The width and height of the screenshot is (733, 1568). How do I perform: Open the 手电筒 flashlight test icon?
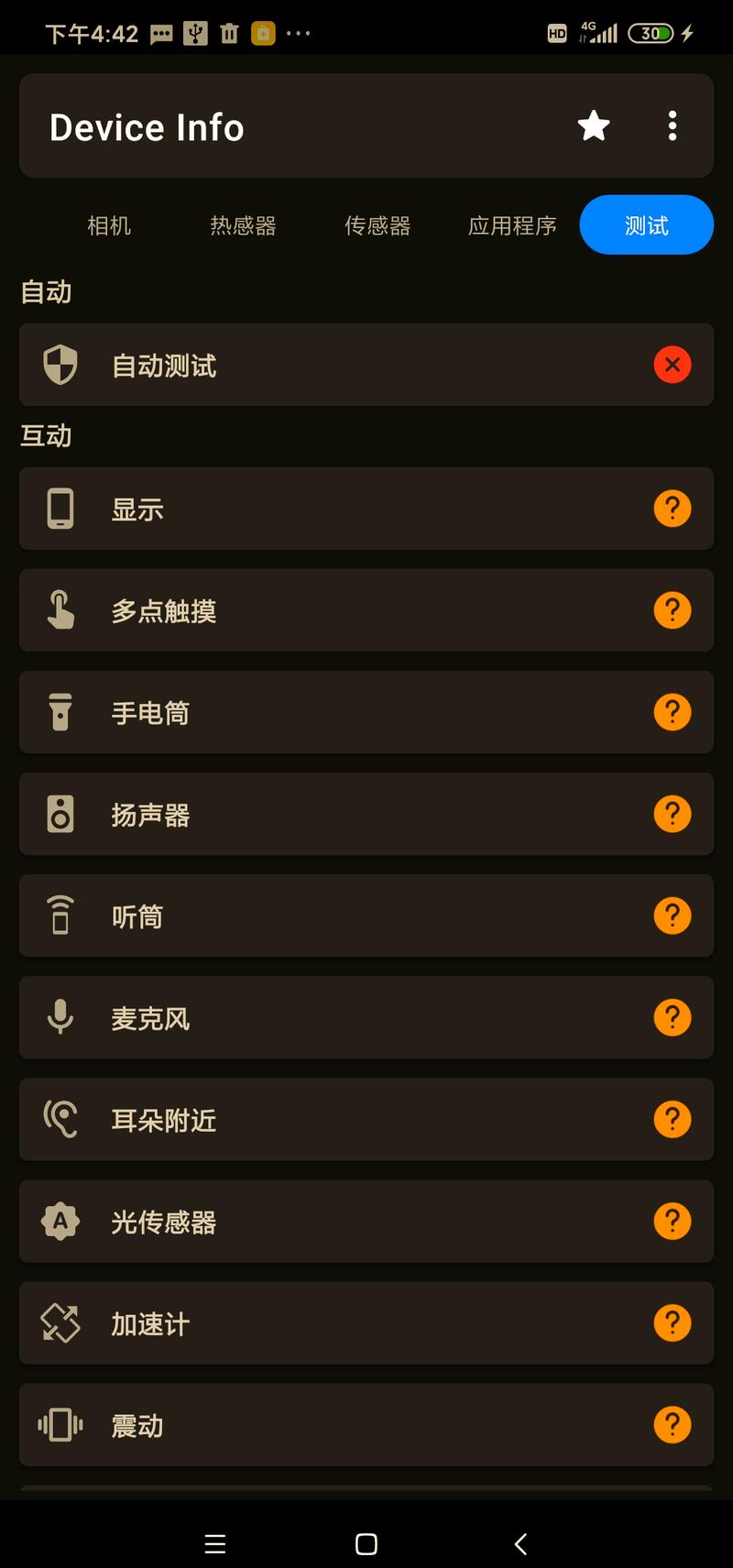tap(60, 712)
